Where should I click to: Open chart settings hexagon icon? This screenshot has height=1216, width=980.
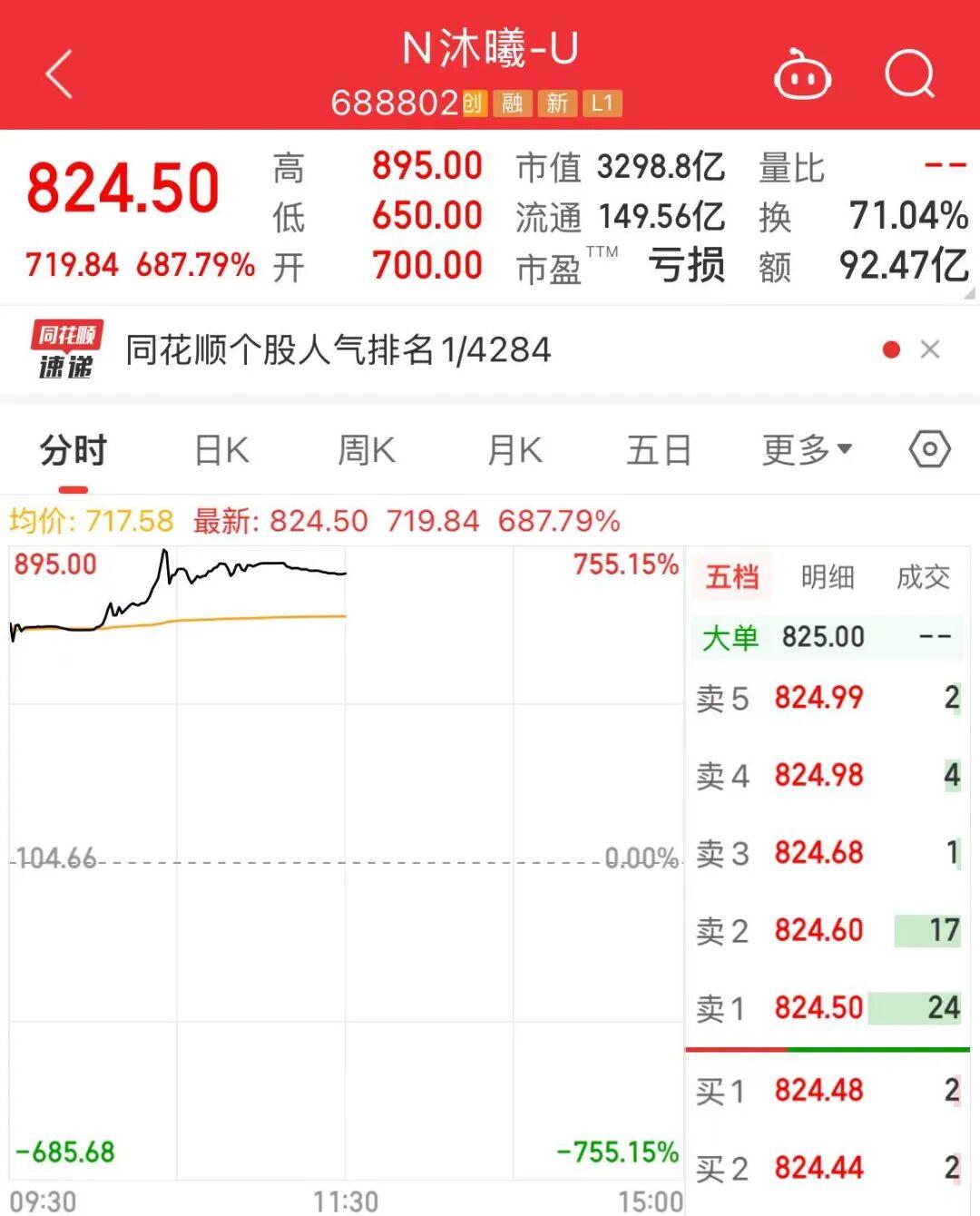click(930, 449)
